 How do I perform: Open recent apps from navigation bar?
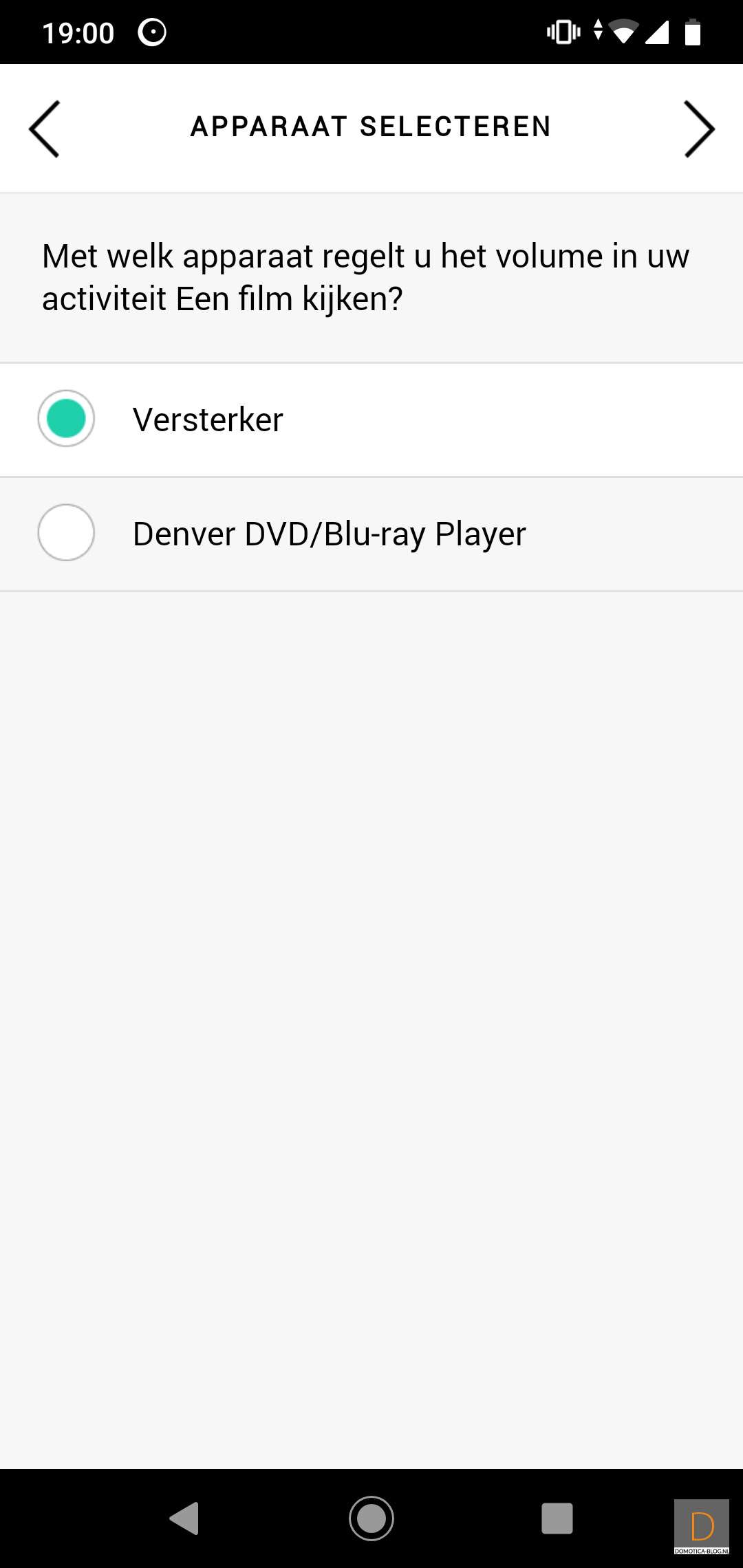click(x=557, y=1518)
